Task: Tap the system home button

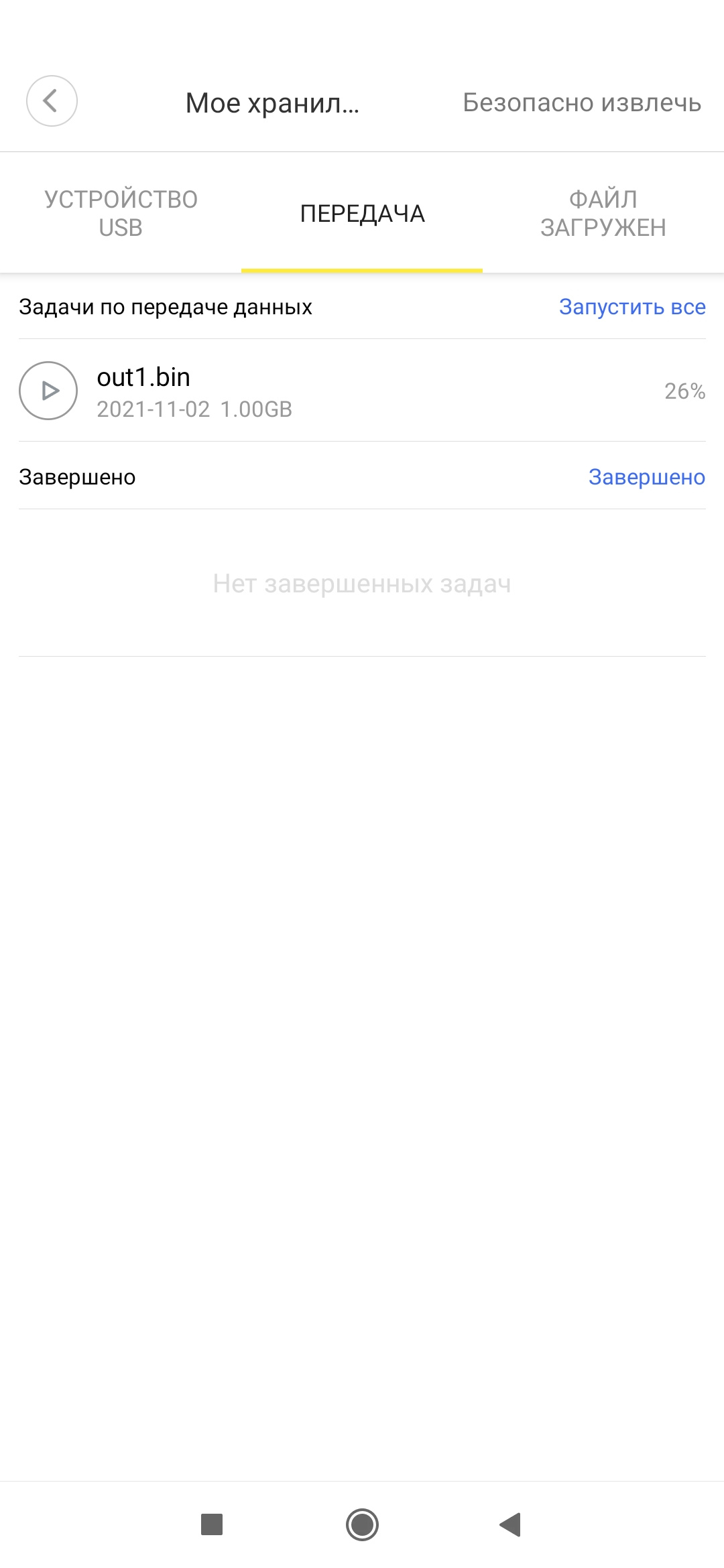Action: coord(362,1524)
